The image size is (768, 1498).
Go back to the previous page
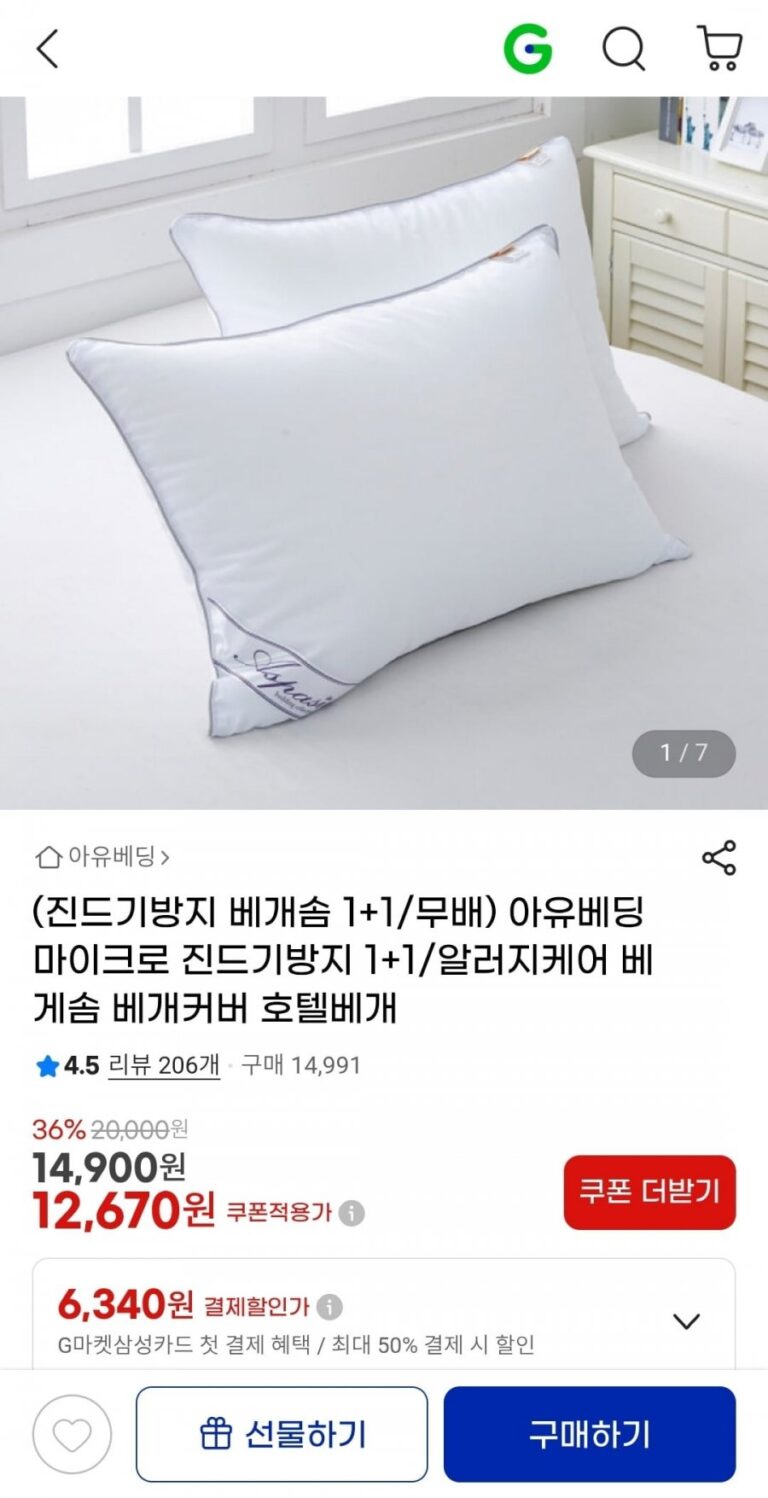tap(47, 49)
